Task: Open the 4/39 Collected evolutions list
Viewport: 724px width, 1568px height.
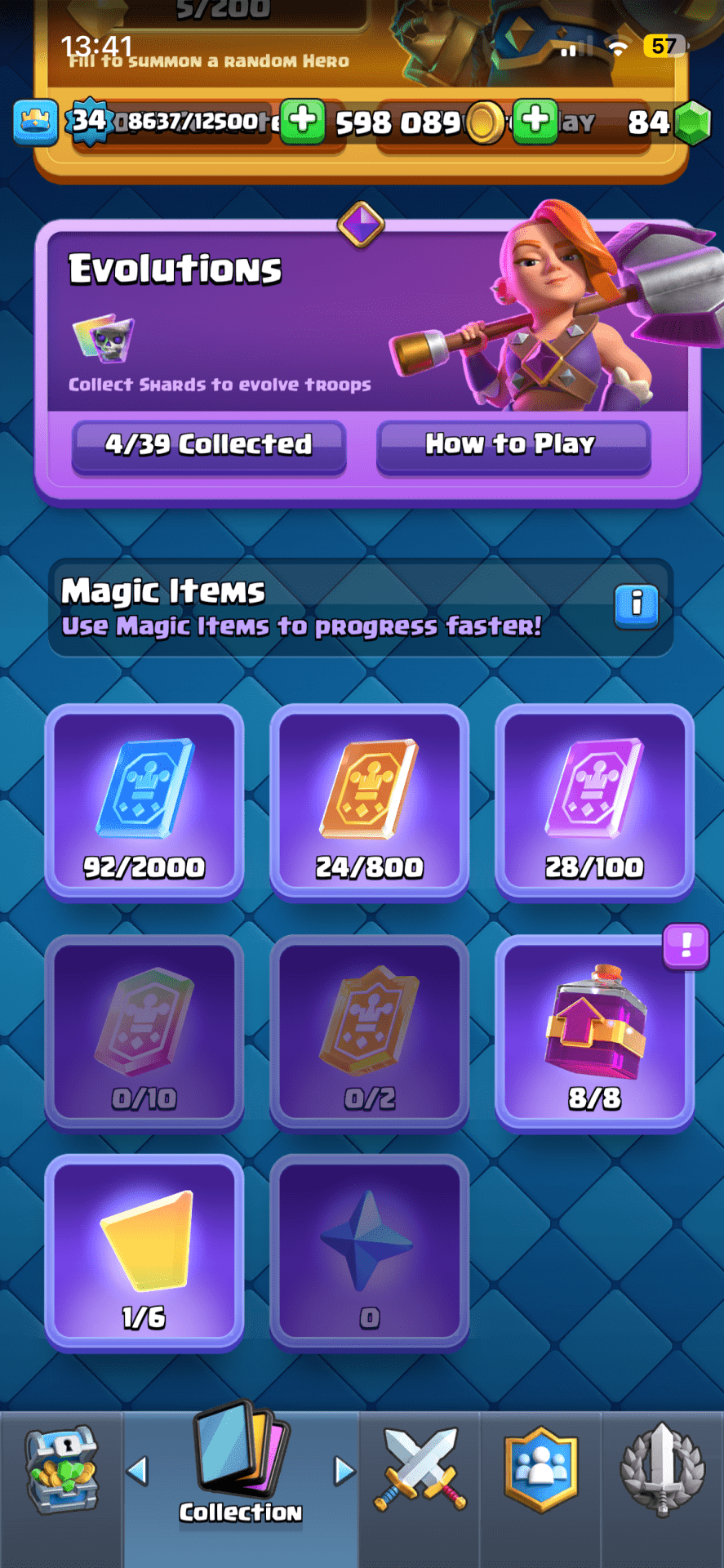Action: click(209, 445)
